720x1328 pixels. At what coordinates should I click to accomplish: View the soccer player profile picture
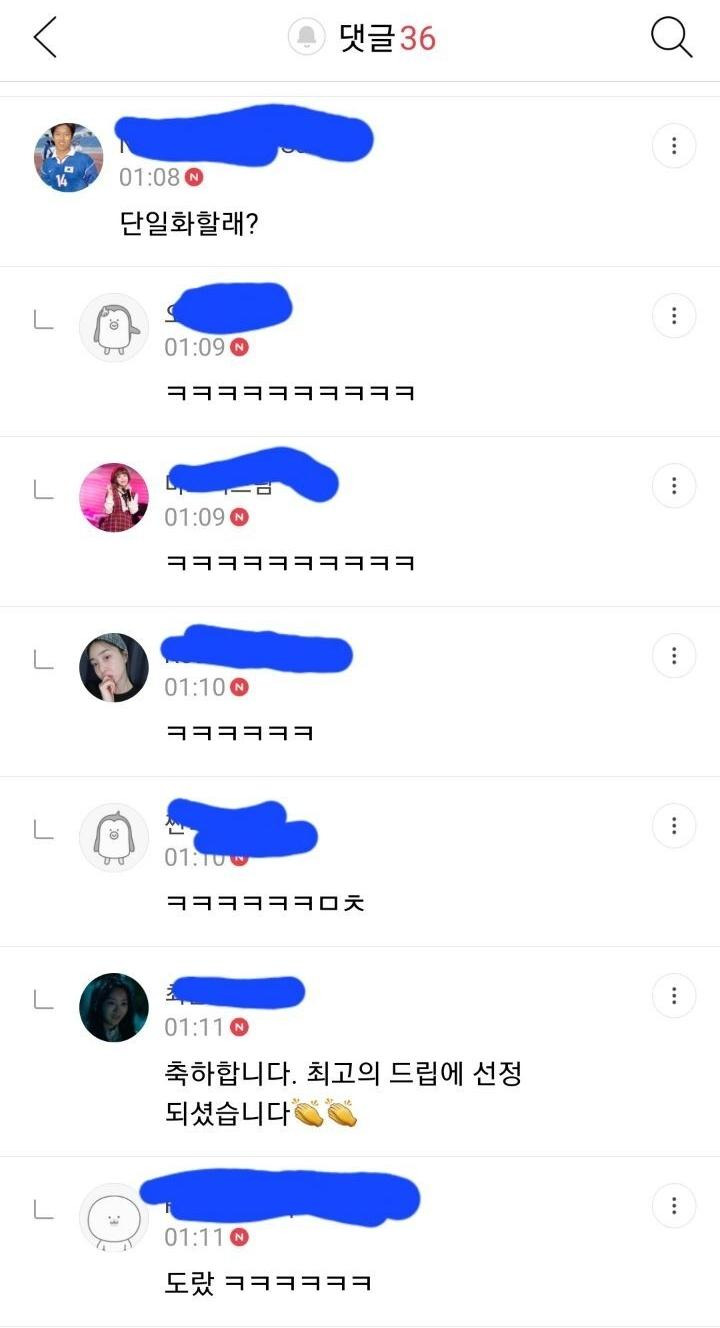pyautogui.click(x=69, y=157)
